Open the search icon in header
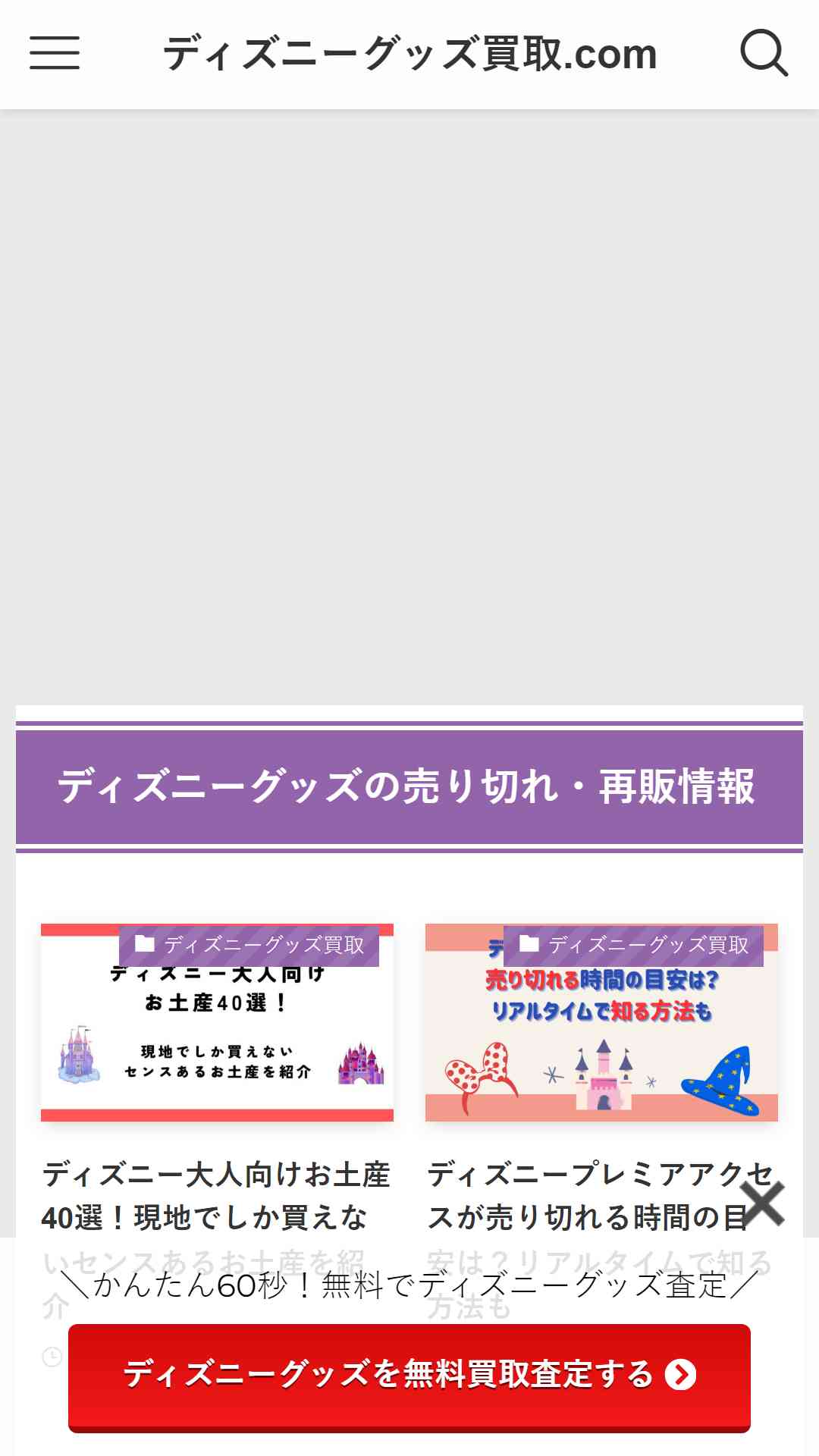This screenshot has height=1456, width=819. click(764, 53)
